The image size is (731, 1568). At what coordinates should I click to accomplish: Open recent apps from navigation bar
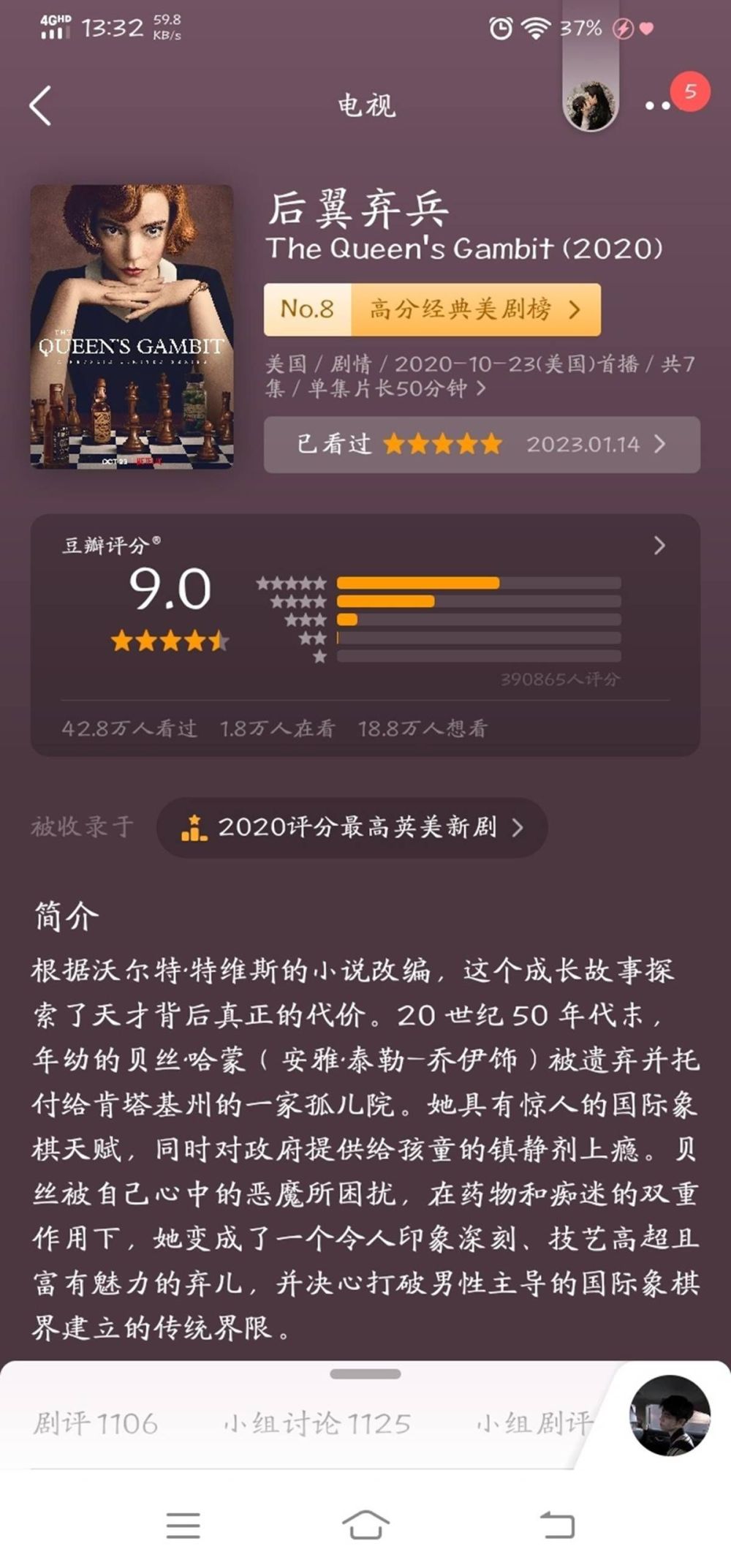click(x=183, y=1526)
